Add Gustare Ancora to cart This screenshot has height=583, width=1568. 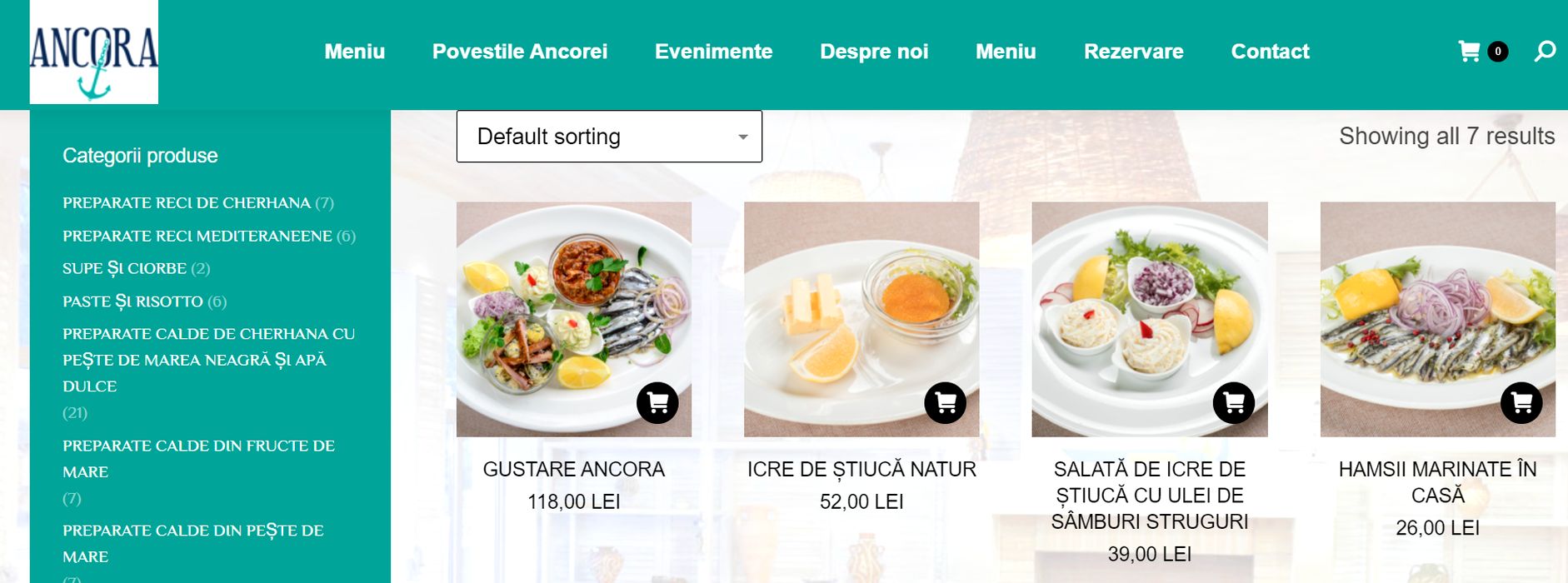pyautogui.click(x=657, y=403)
